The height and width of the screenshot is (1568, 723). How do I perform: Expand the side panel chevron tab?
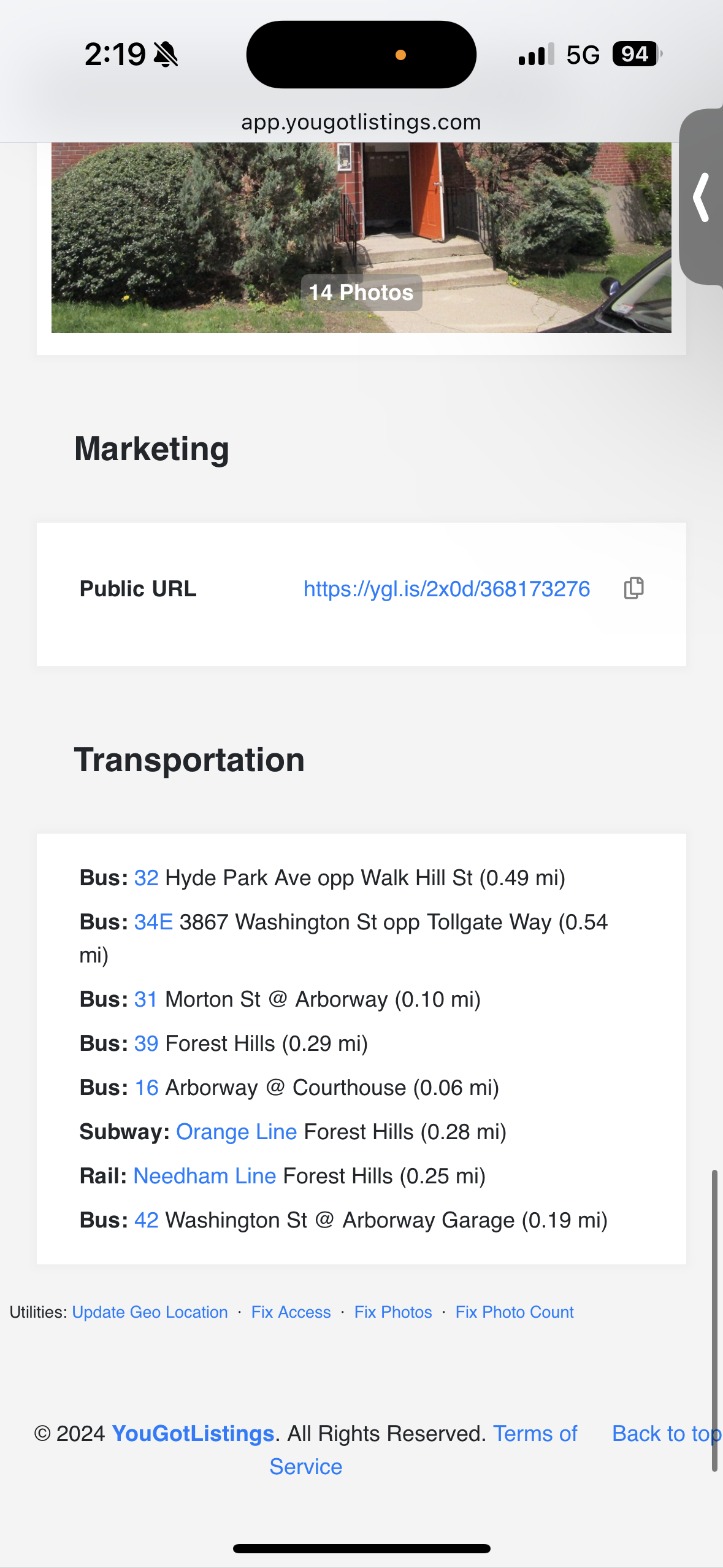[x=702, y=197]
